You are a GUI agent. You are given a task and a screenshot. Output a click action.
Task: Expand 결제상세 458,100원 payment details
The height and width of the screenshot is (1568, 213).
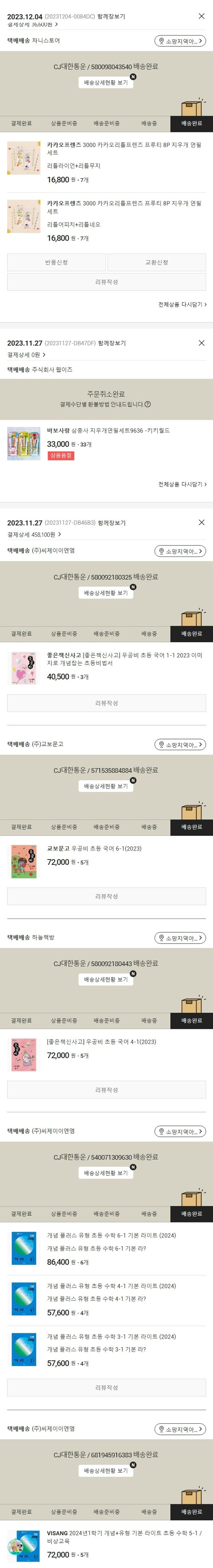coord(35,534)
